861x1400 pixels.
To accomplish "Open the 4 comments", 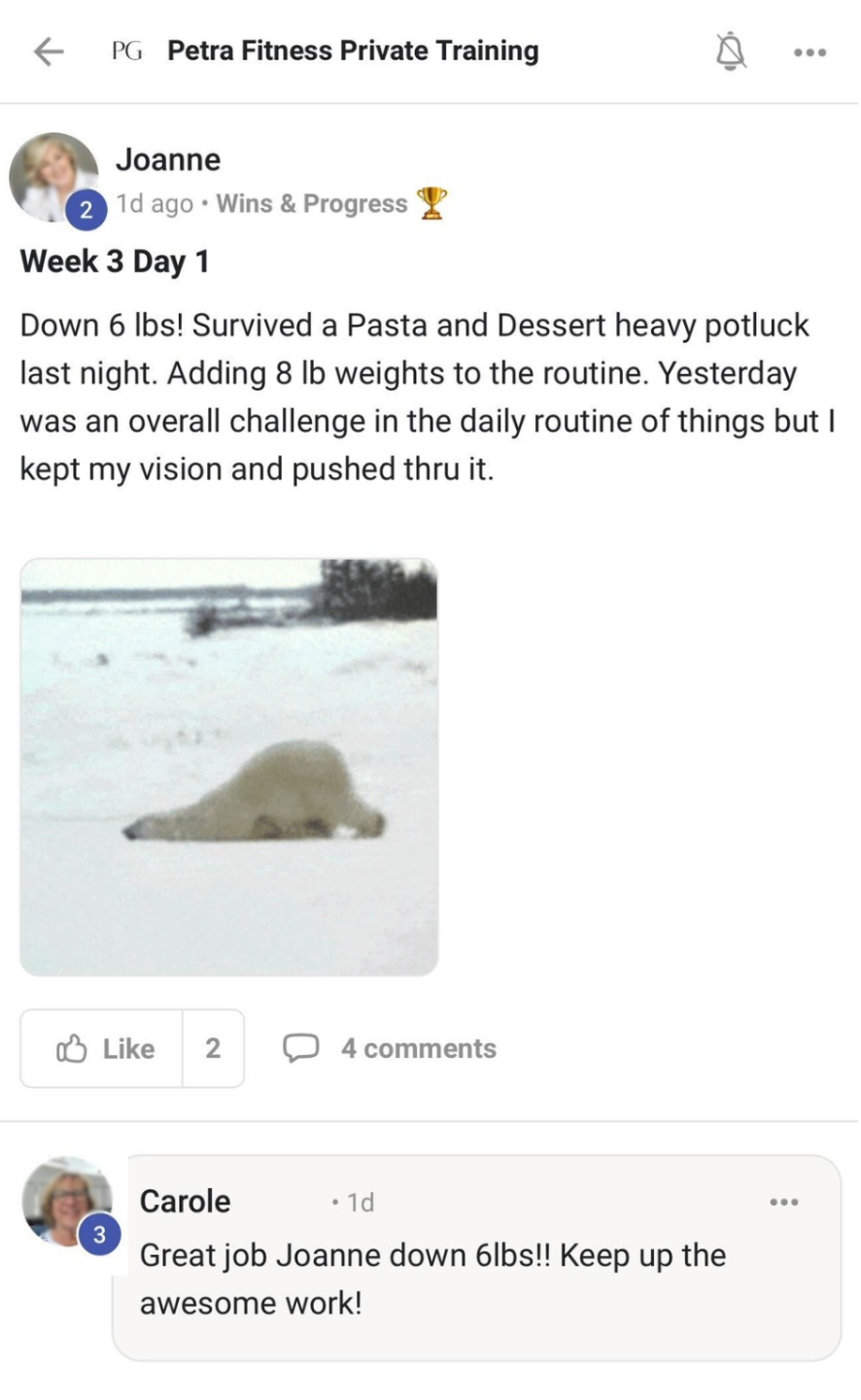I will pos(390,1048).
